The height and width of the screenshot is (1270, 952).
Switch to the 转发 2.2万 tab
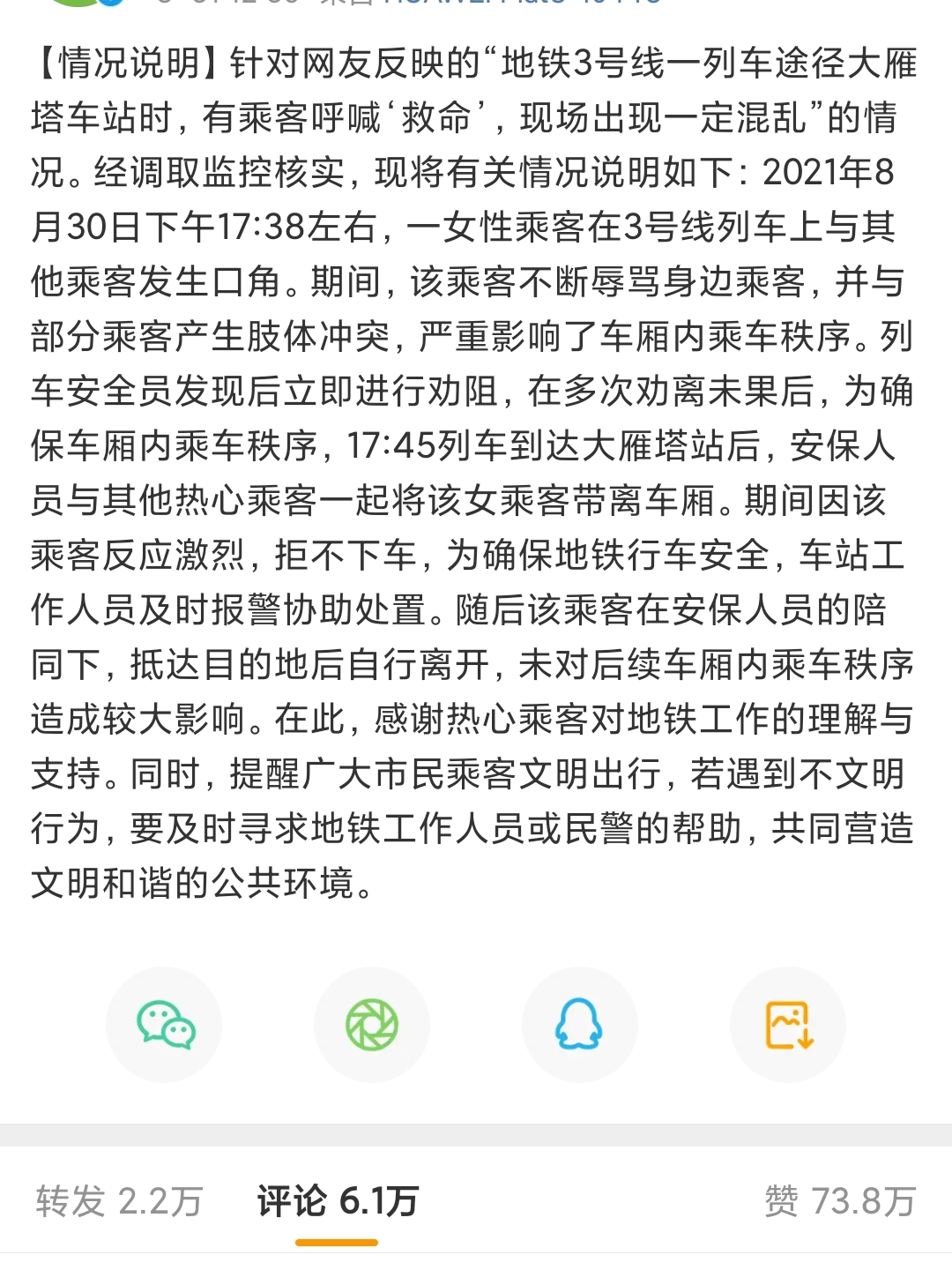click(x=119, y=1201)
